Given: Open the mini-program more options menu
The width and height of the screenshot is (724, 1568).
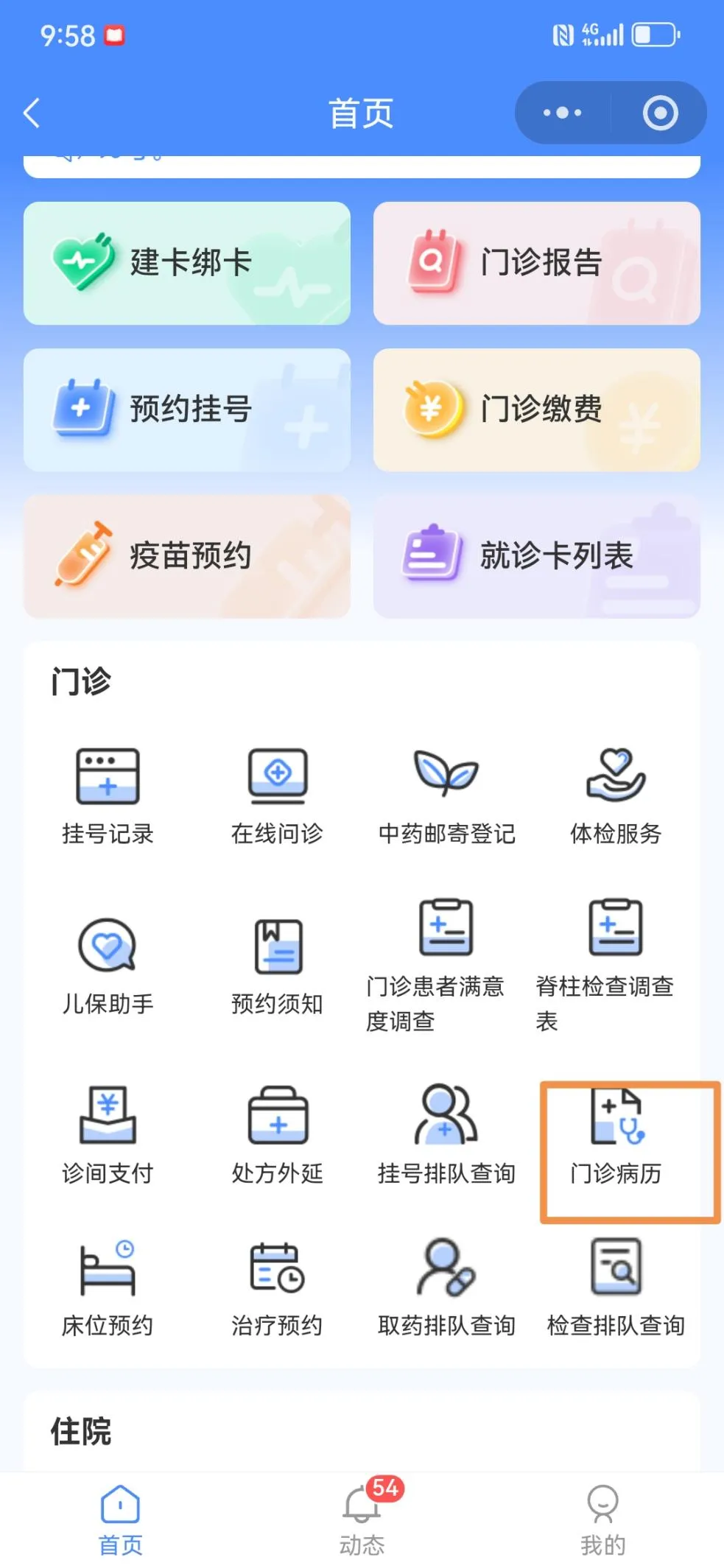Looking at the screenshot, I should (562, 113).
